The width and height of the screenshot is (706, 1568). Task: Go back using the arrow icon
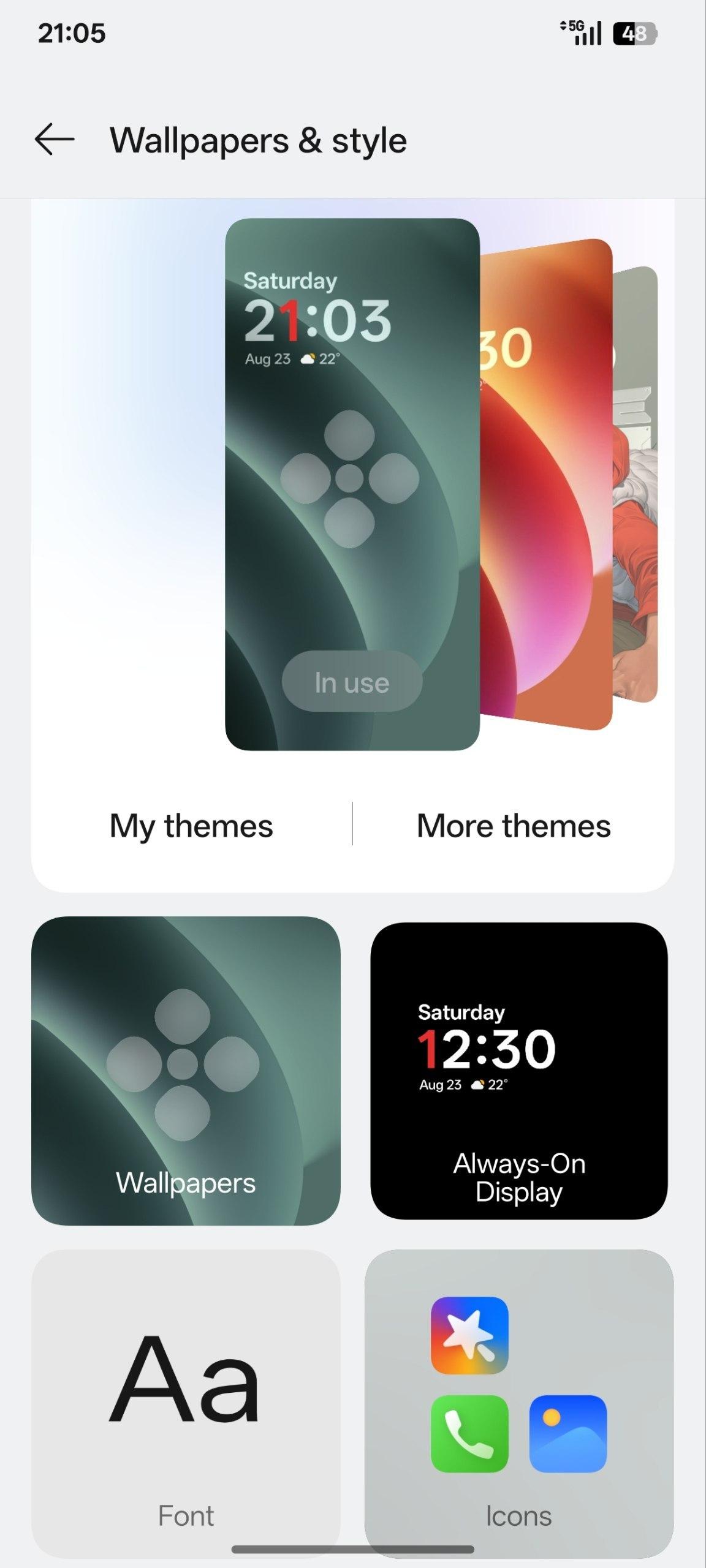coord(55,140)
